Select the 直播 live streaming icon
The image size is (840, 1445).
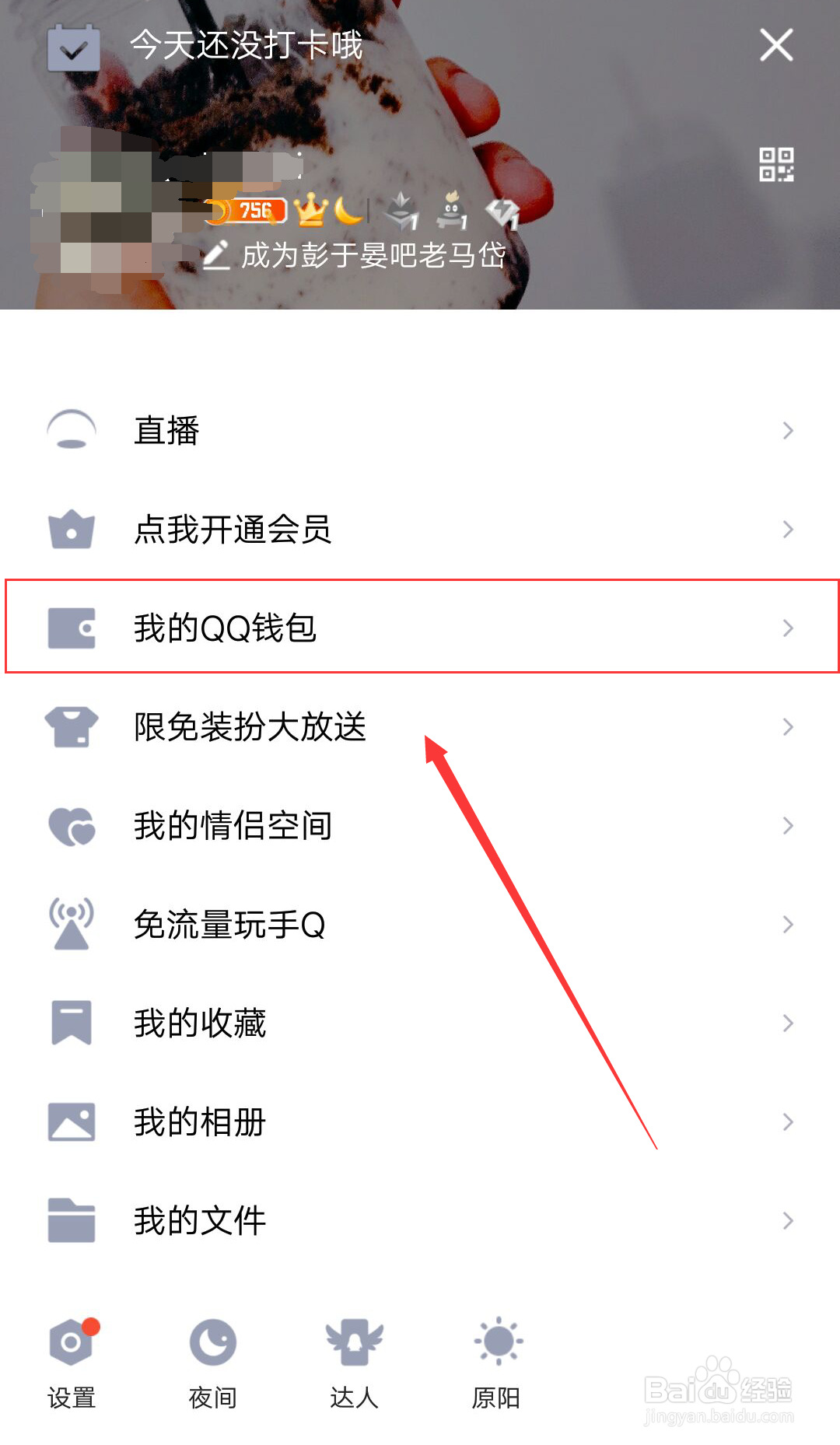point(71,430)
